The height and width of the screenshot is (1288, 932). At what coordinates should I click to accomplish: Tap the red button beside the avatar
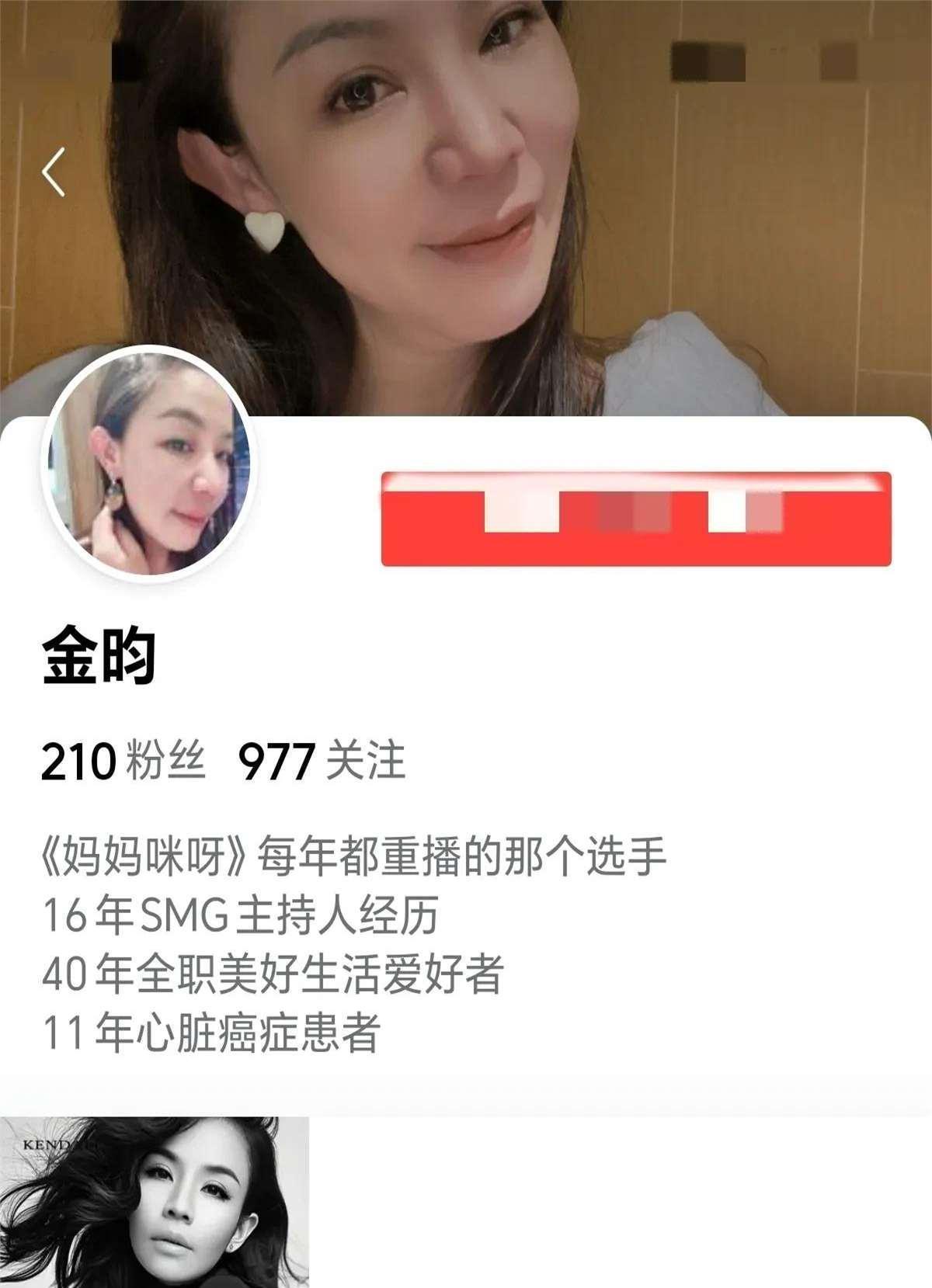pyautogui.click(x=635, y=519)
